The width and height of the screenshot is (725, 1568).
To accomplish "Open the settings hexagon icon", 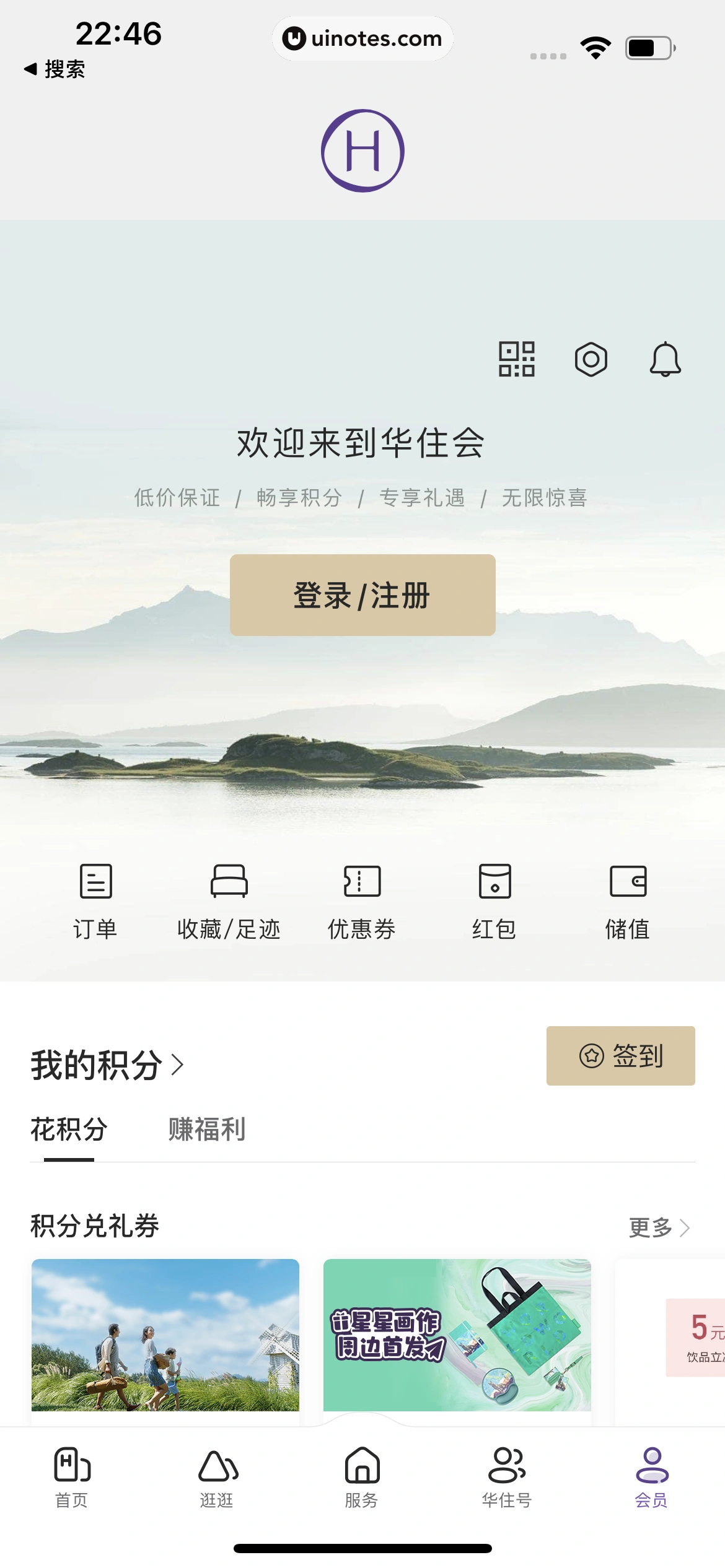I will [x=592, y=359].
